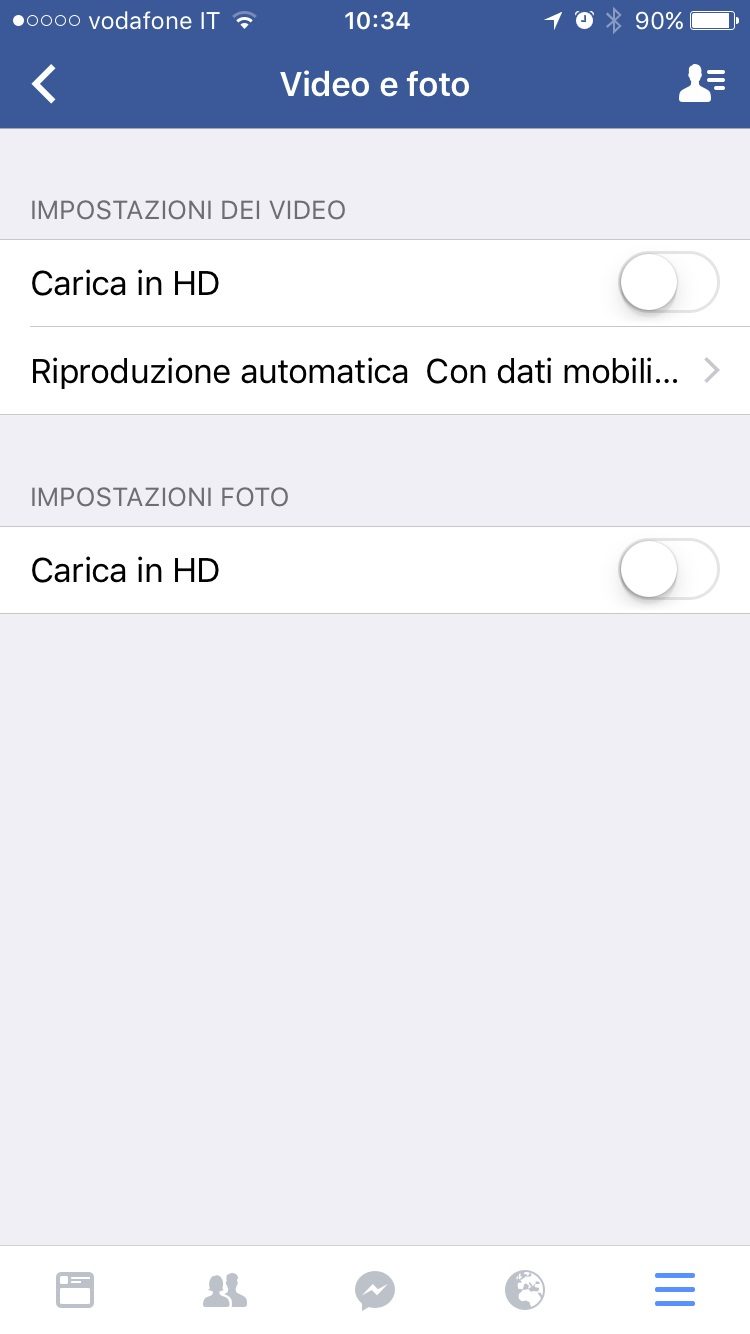Viewport: 750px width, 1334px height.
Task: Open the friend requests tab
Action: coord(225,1290)
